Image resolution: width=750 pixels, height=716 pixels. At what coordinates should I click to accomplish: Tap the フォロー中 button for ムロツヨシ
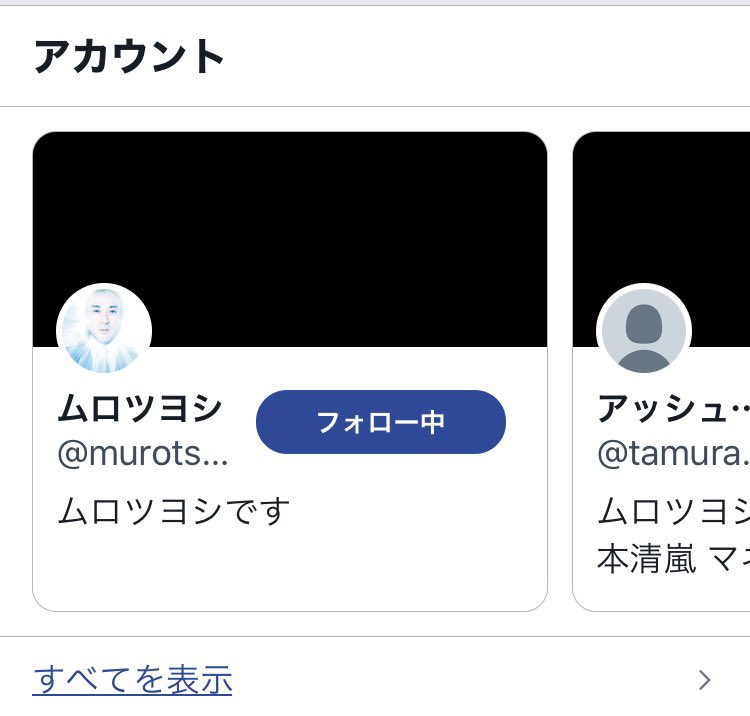coord(381,422)
